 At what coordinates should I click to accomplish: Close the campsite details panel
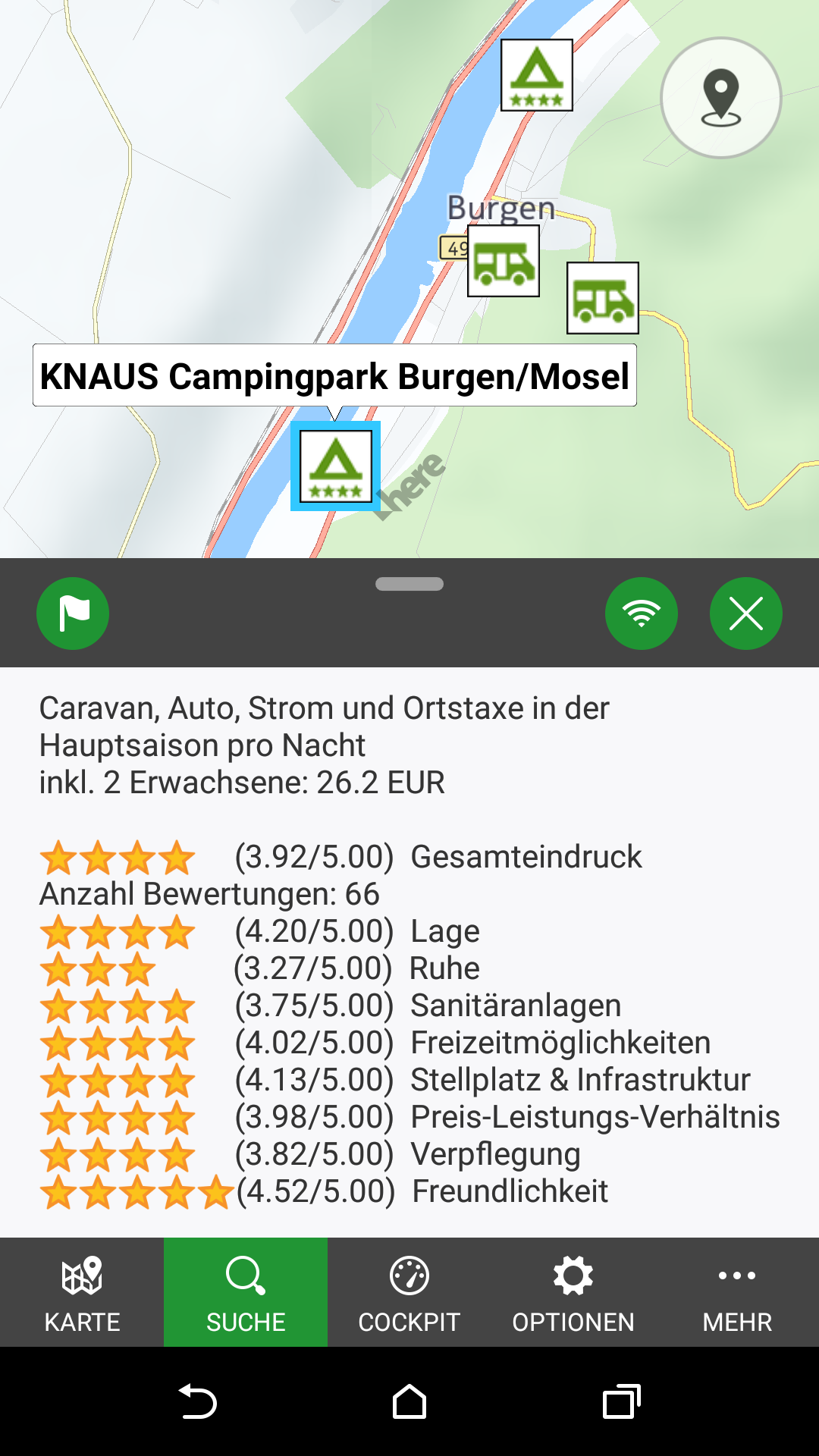pyautogui.click(x=746, y=613)
